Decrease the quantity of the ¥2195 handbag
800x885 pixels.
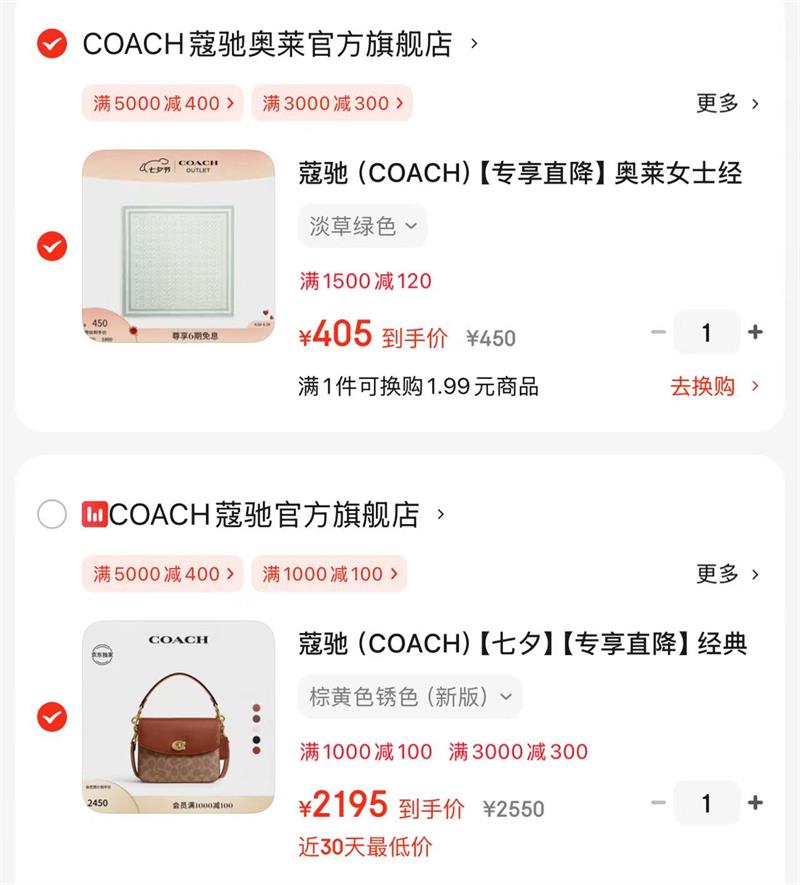pyautogui.click(x=657, y=803)
